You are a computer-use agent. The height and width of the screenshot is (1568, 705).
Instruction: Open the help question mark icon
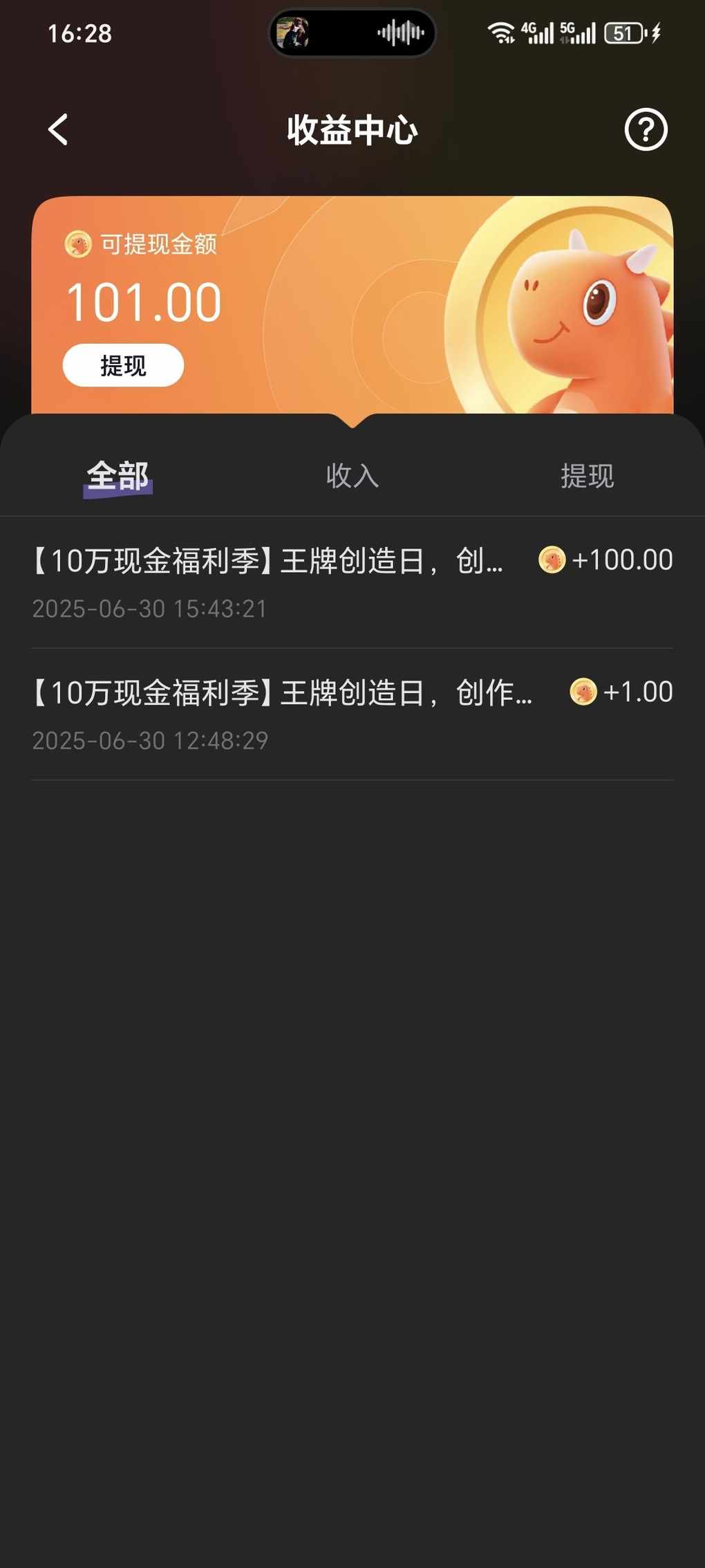click(x=646, y=130)
